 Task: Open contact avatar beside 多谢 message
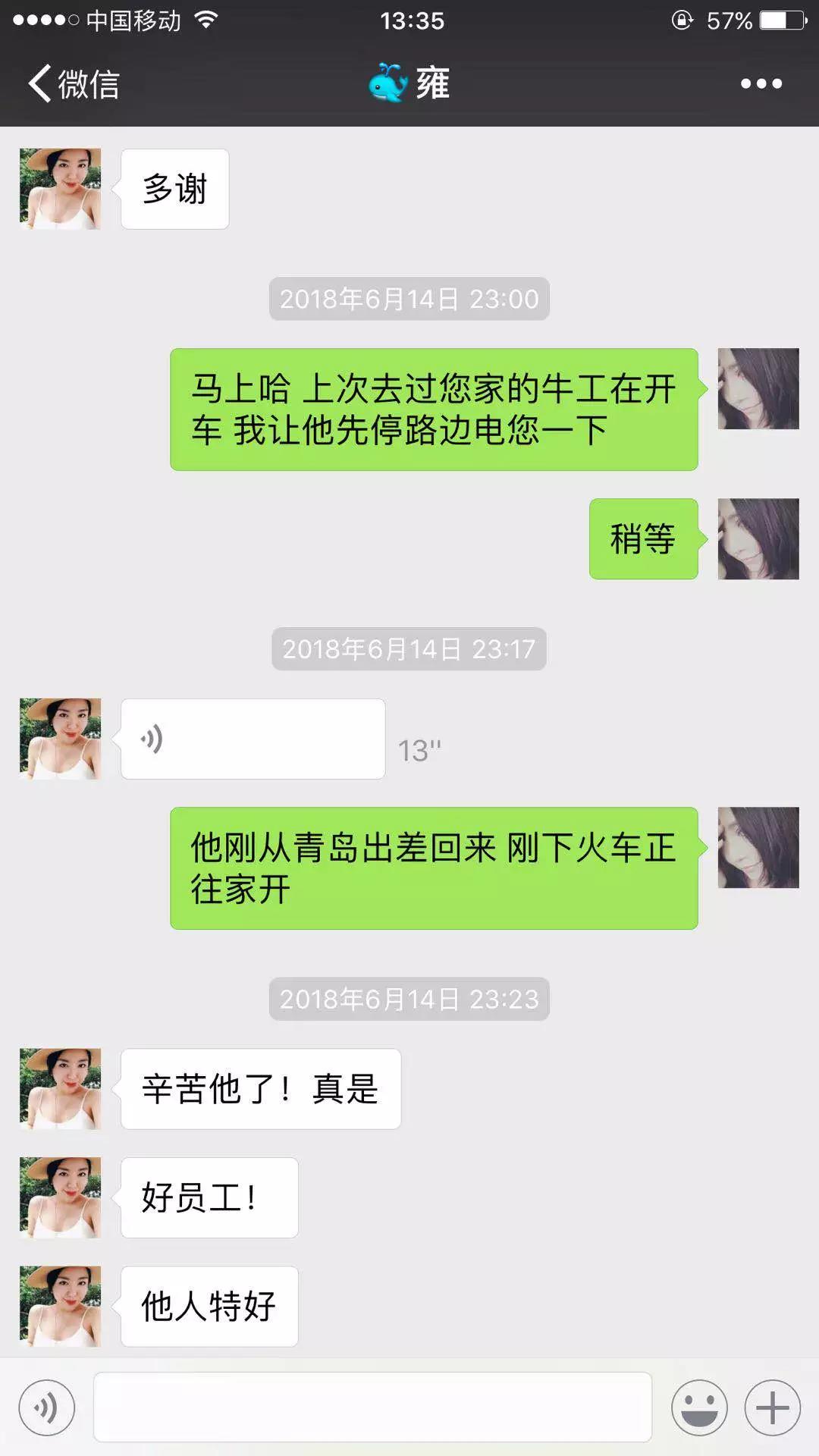60,189
